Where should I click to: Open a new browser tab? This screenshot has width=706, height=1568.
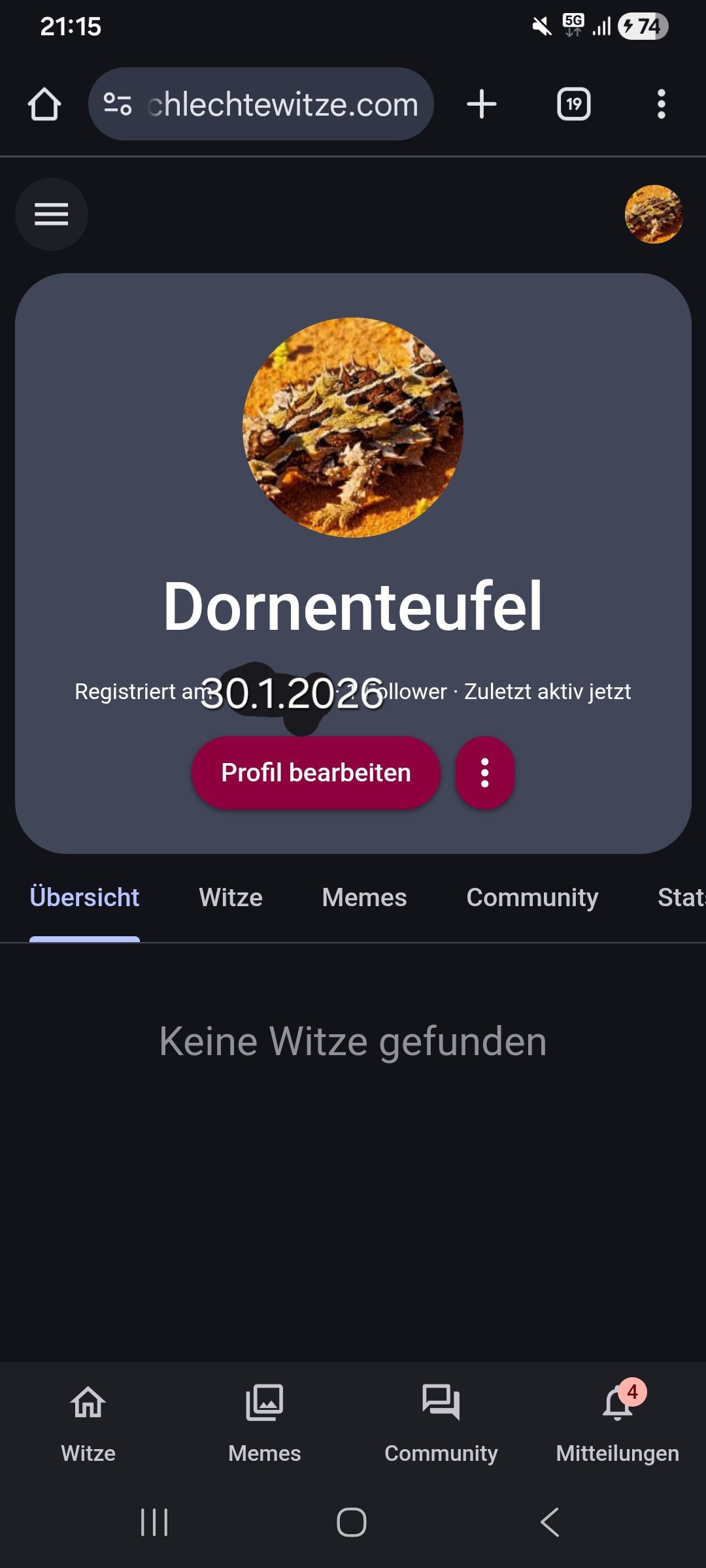tap(482, 105)
